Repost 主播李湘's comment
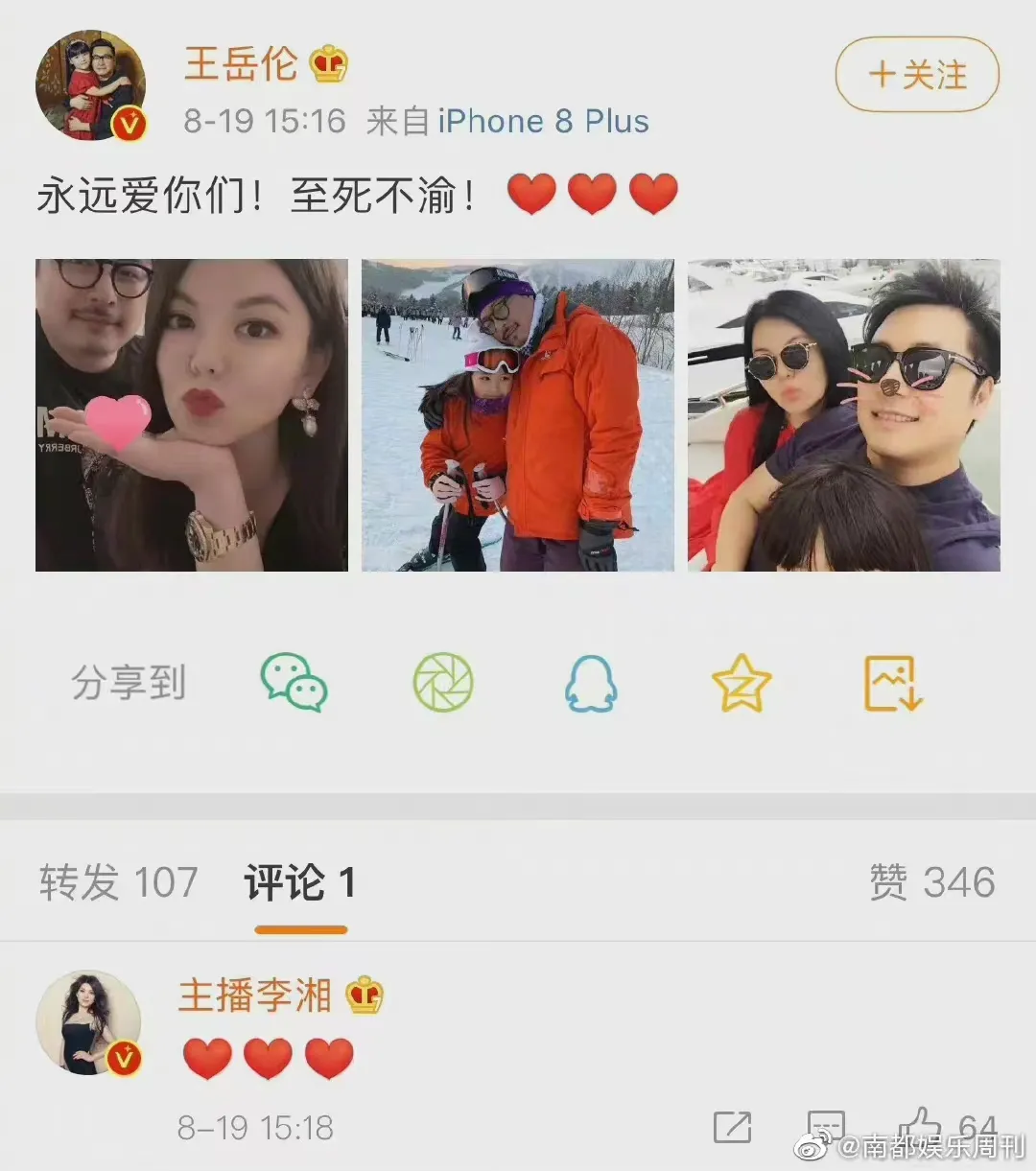Screen dimensions: 1036x1171 point(733,1127)
